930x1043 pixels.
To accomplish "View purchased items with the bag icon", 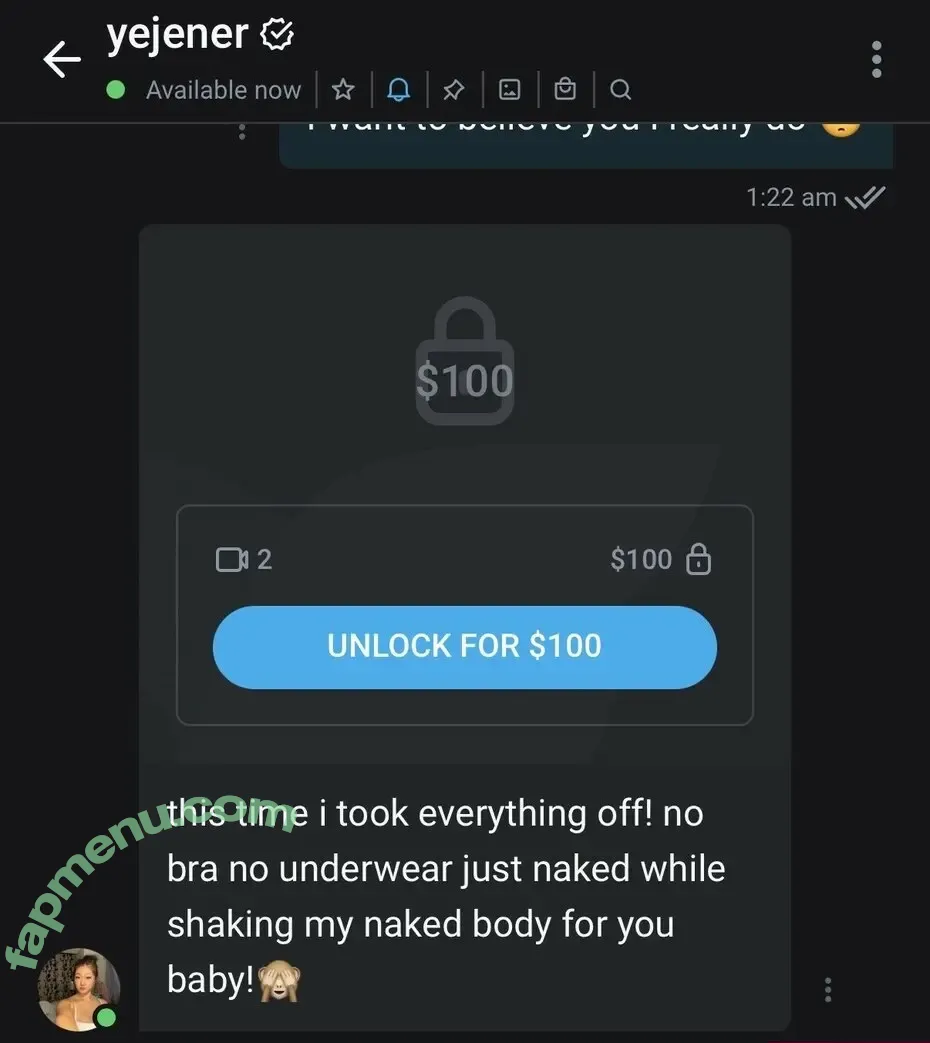I will point(565,90).
